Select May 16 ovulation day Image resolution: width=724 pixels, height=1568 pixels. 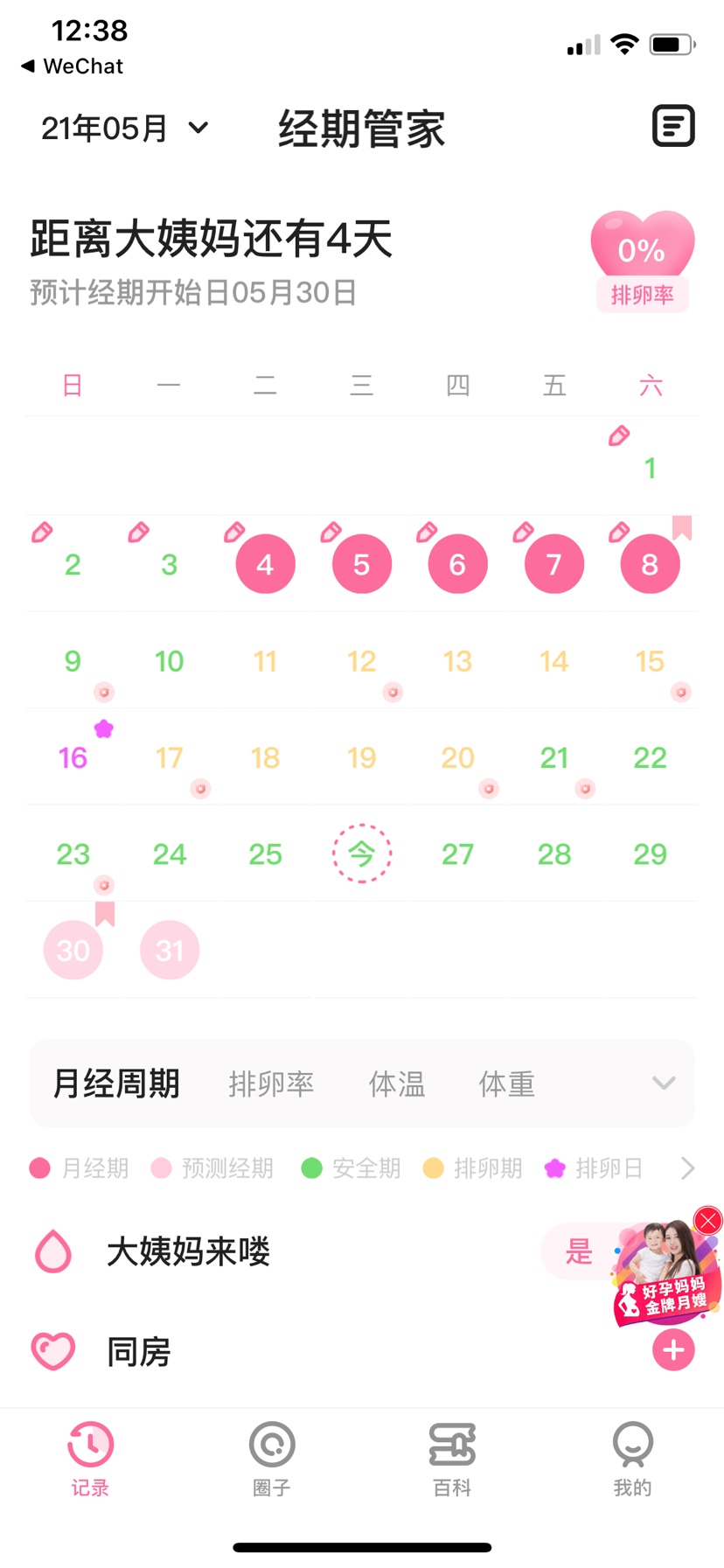tap(73, 756)
